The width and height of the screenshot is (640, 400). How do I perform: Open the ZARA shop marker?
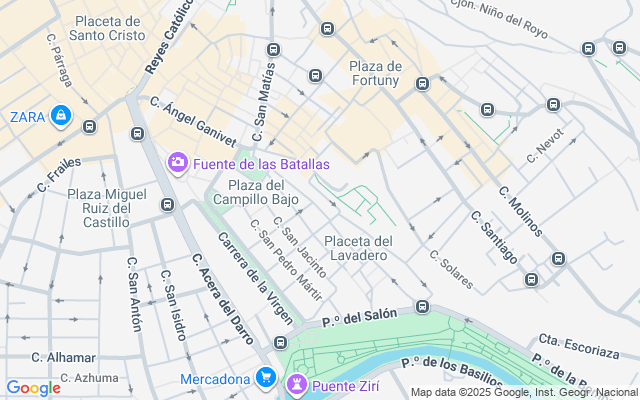61,116
